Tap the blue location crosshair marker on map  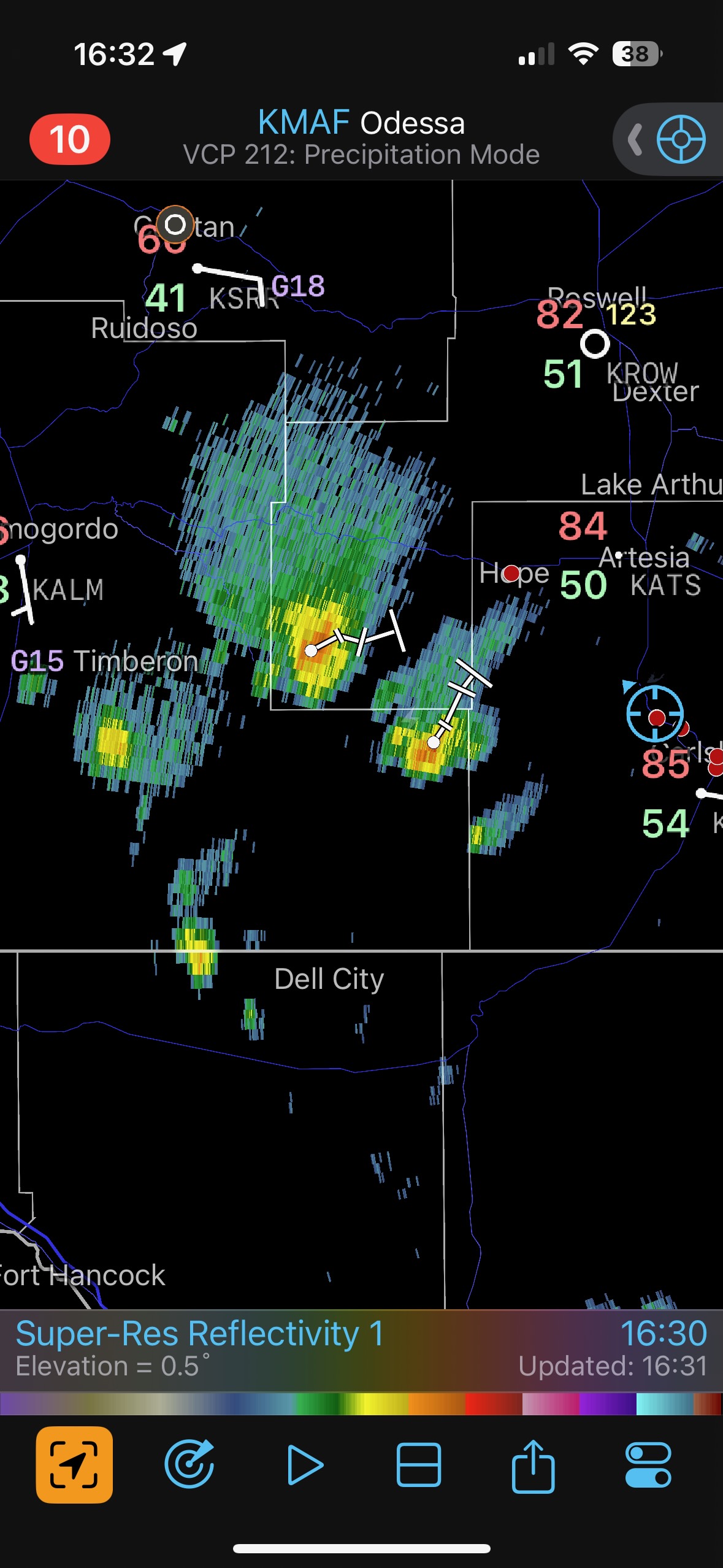click(x=655, y=713)
